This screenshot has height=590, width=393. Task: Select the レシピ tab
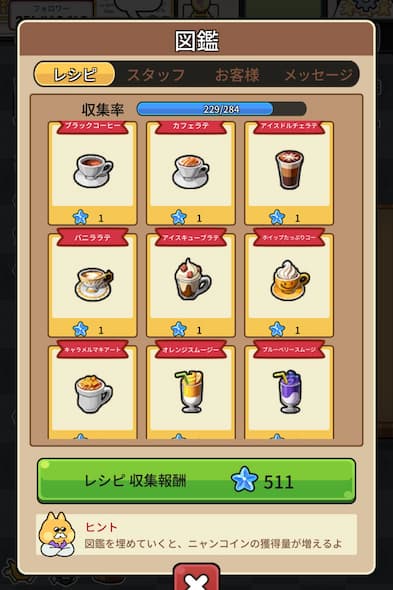75,75
